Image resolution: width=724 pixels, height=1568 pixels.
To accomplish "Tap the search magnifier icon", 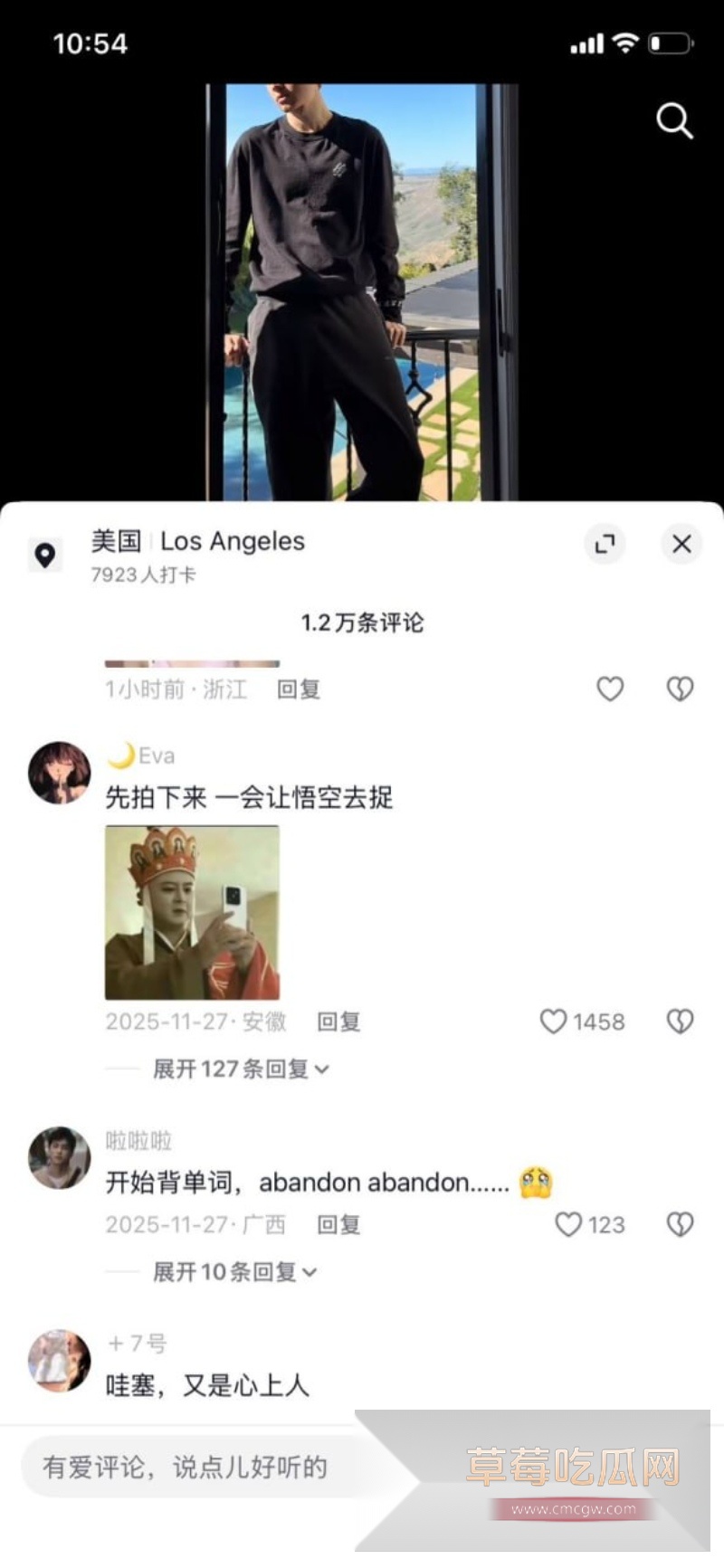I will (673, 121).
